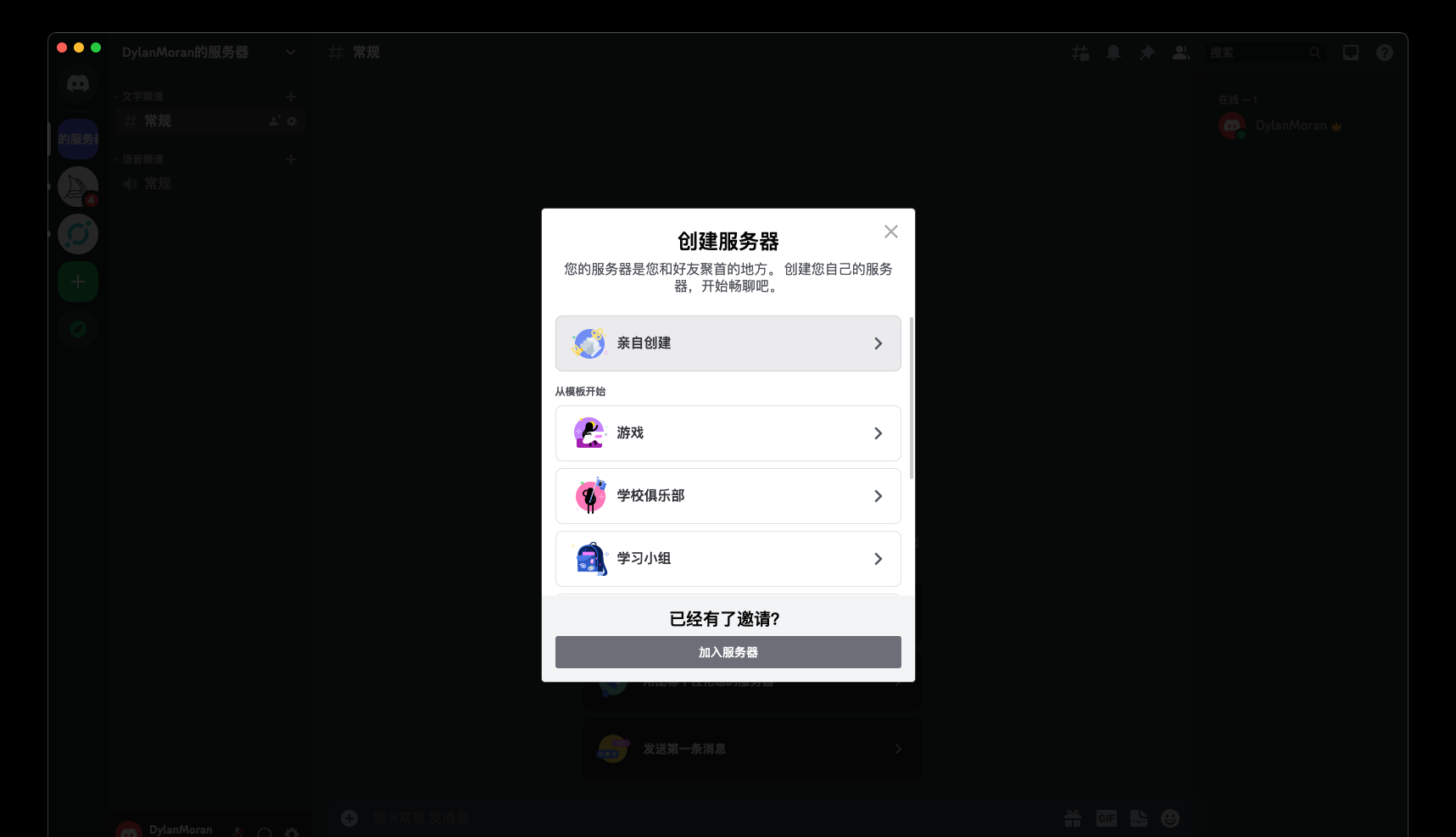Choose the 游戏 template
Screen dimensions: 1456x837
[728, 433]
